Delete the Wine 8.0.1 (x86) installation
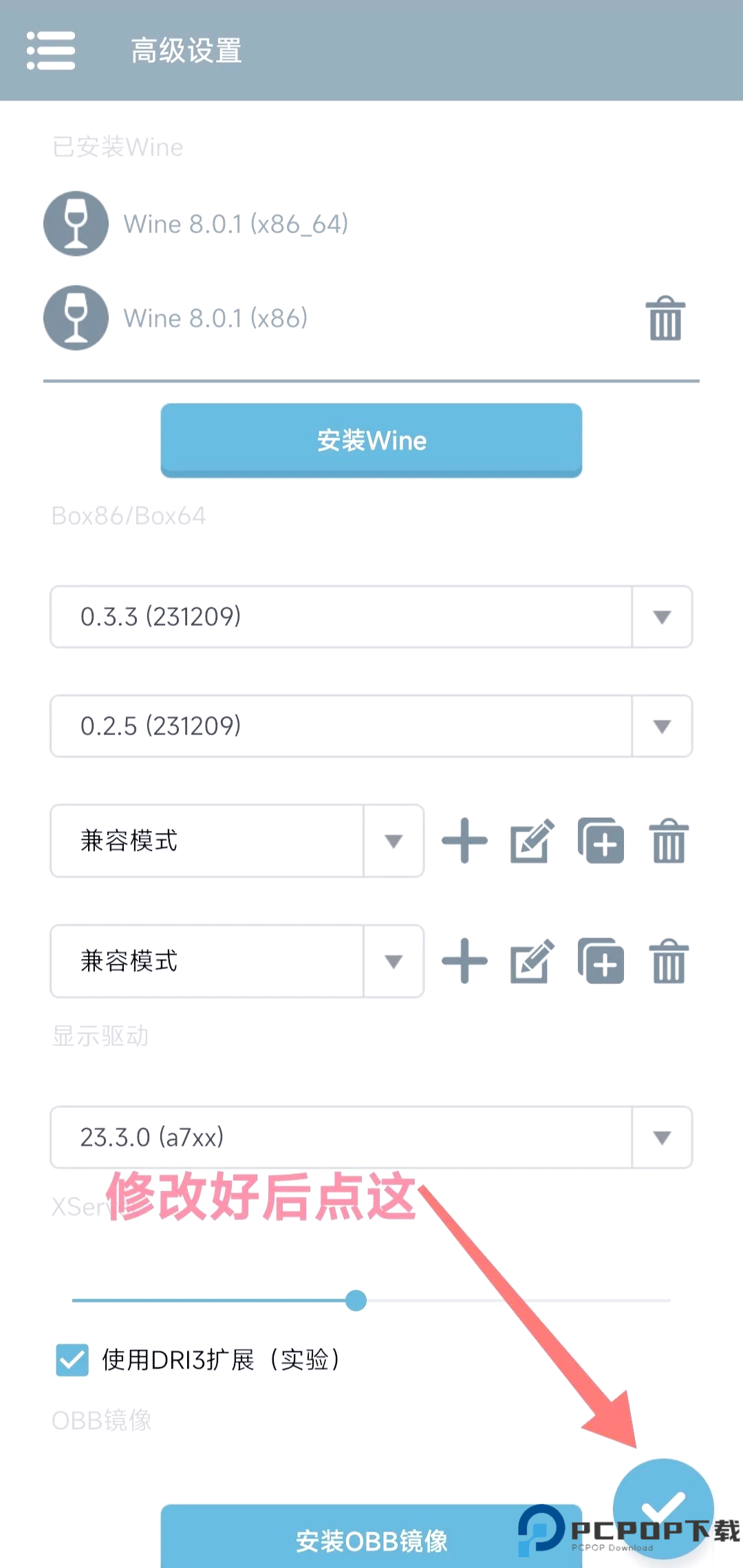Screen dimensions: 743x1568 click(665, 318)
